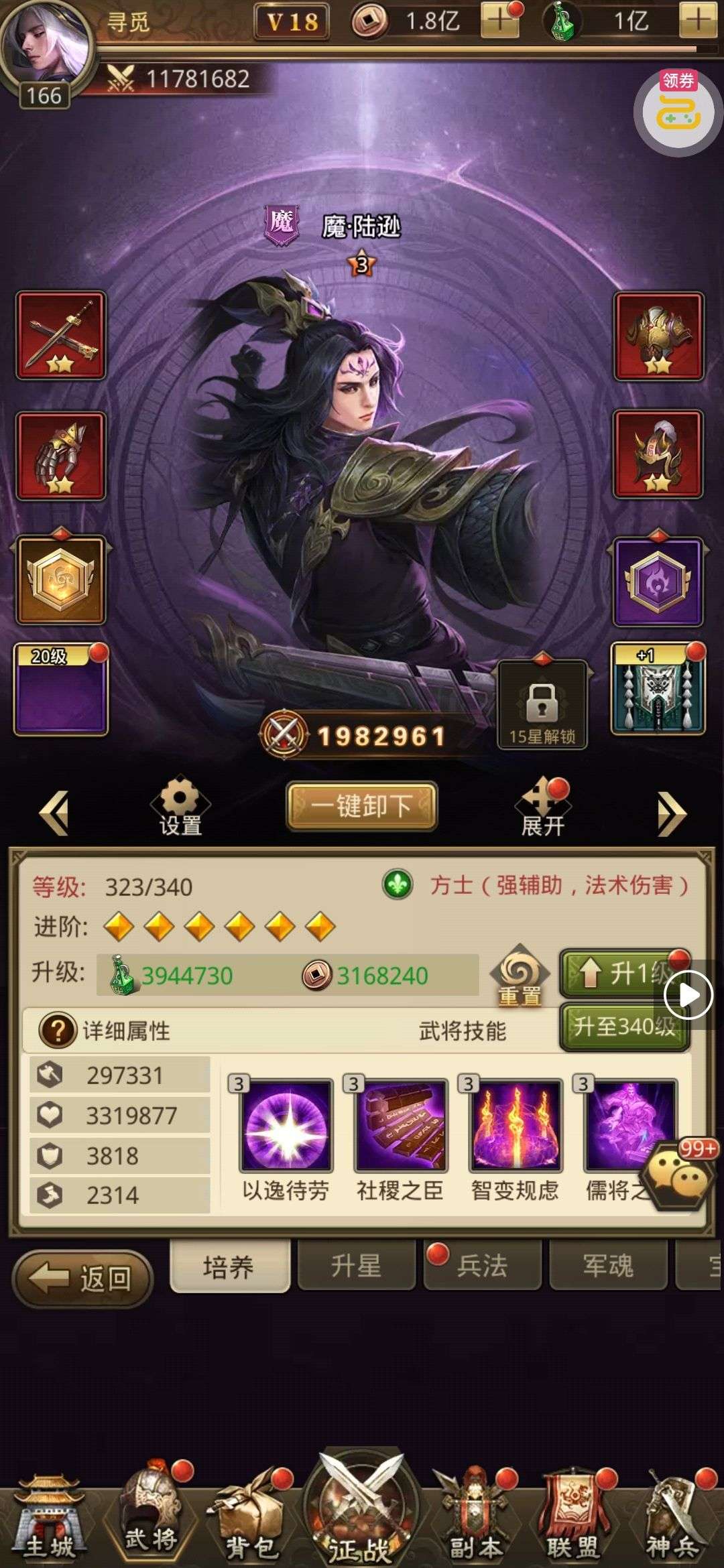Open the weapon equipment slot

[x=60, y=335]
